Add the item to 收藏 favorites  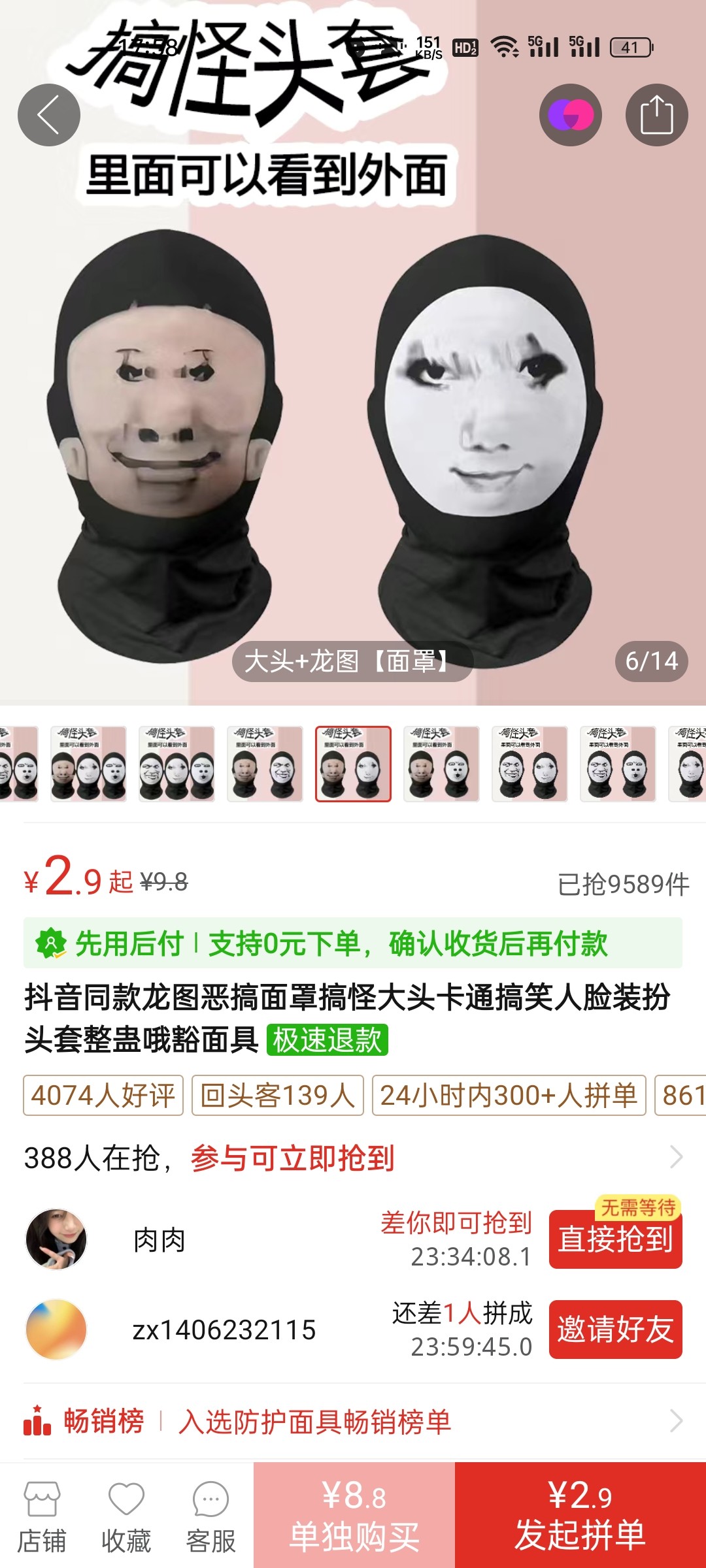[x=126, y=1517]
